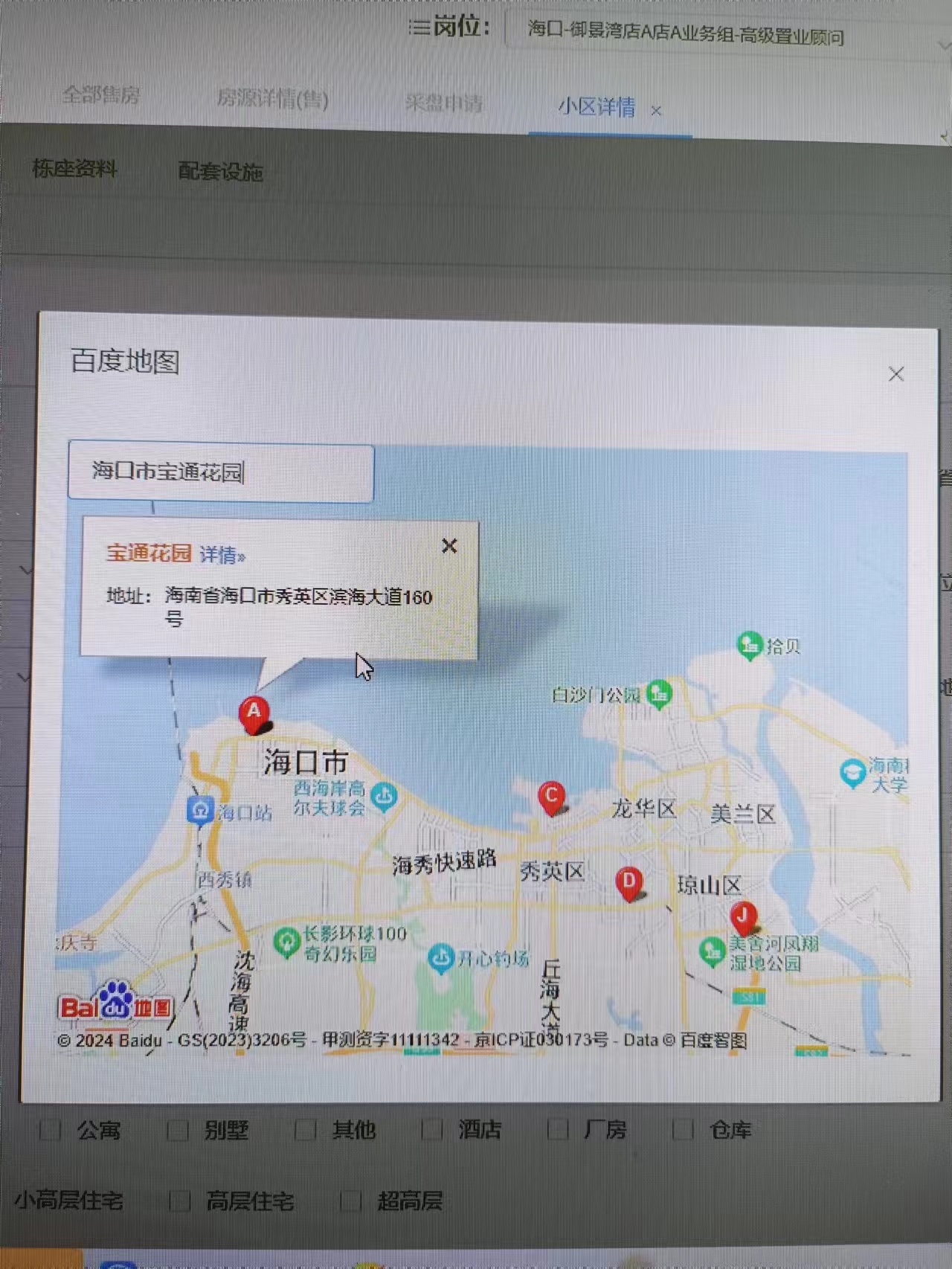Open 详情 link for 宝通花园
The width and height of the screenshot is (952, 1269).
[222, 555]
